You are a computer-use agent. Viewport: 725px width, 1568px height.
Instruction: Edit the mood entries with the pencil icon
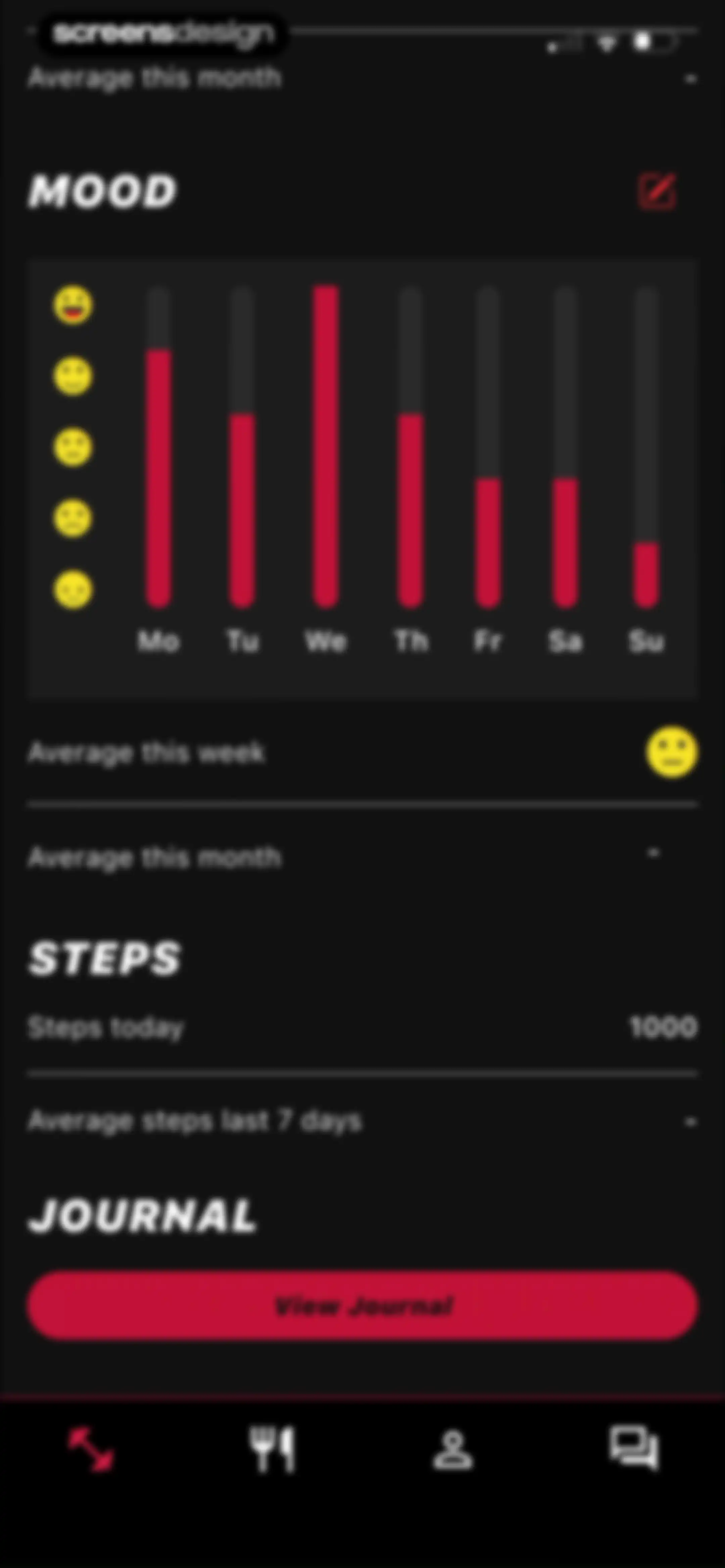pos(657,191)
